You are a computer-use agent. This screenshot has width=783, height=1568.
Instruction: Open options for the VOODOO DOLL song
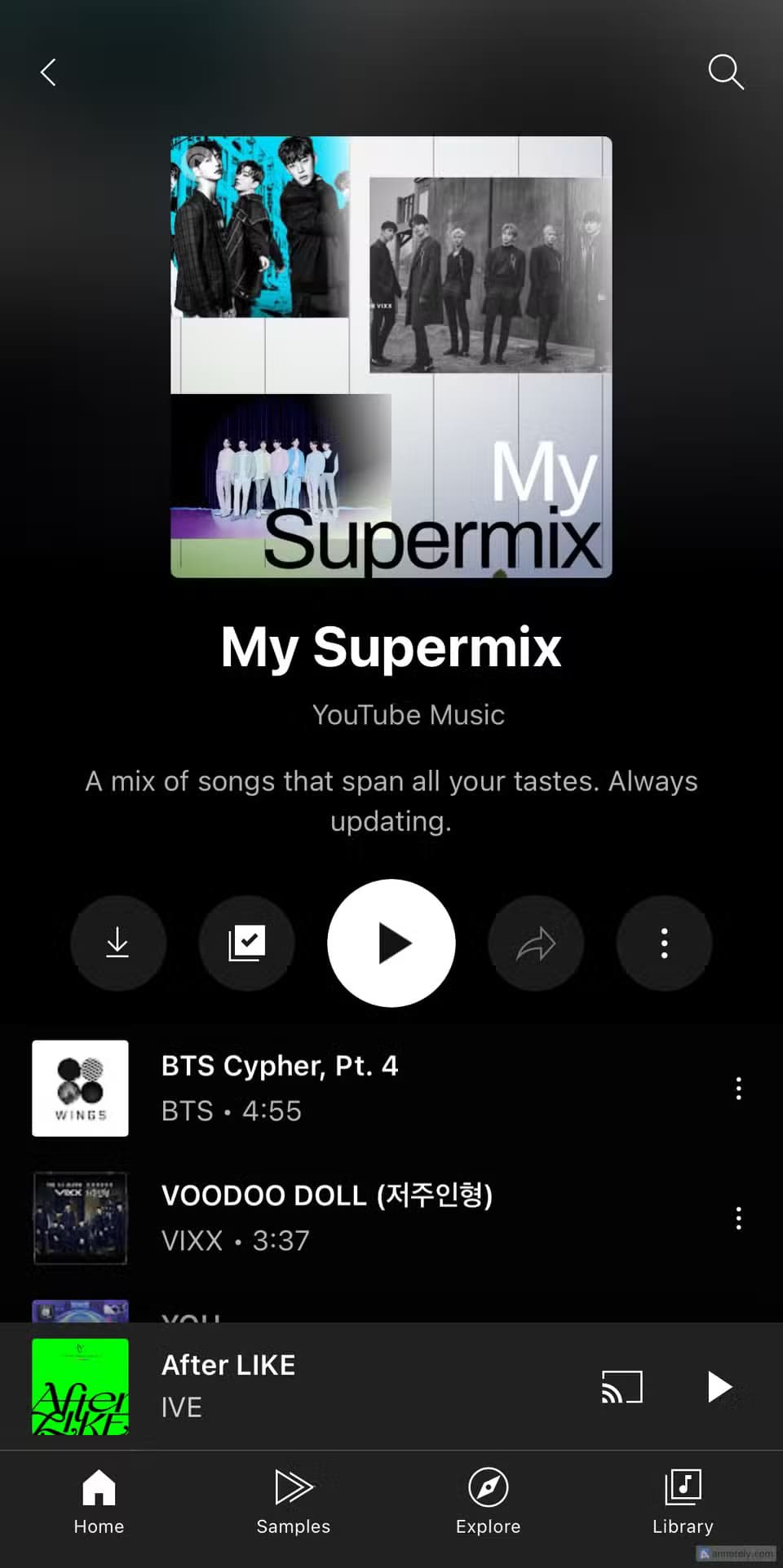click(738, 1218)
